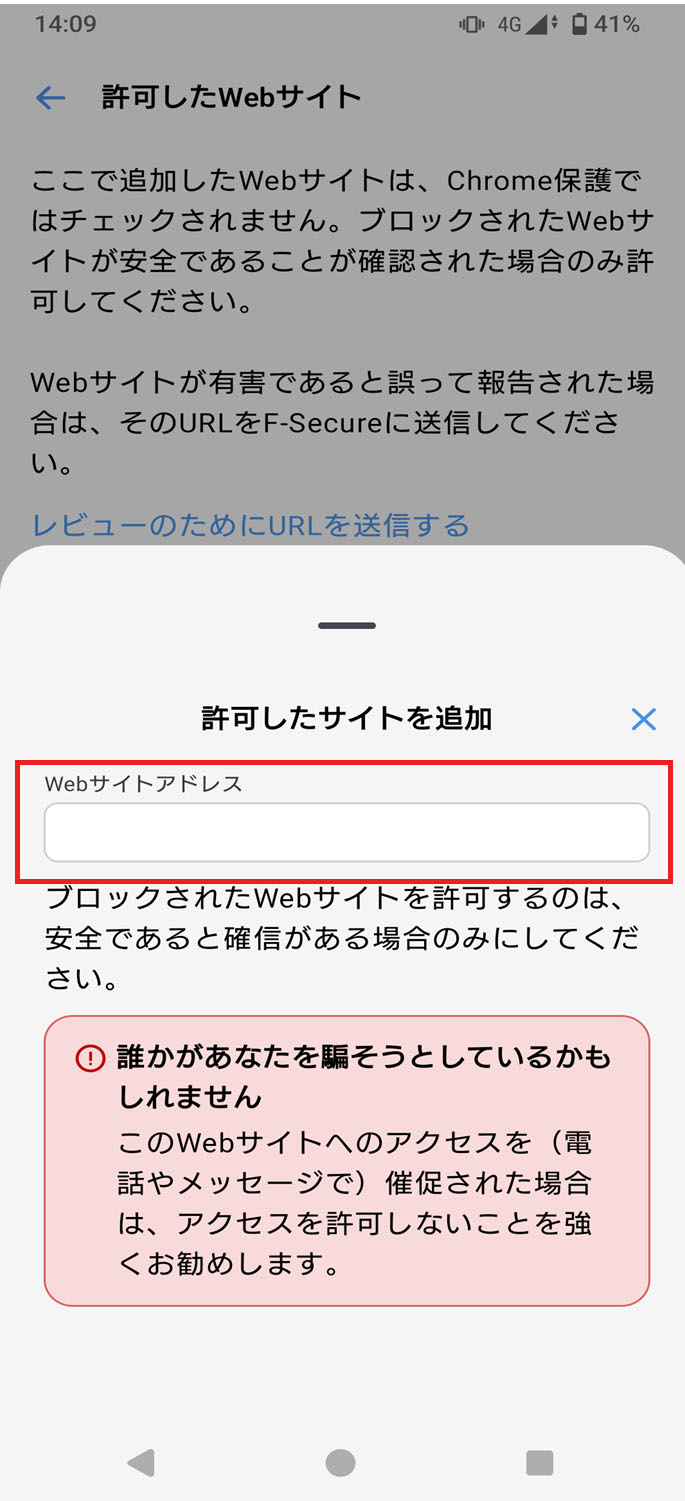Tap the system home button
The height and width of the screenshot is (1501, 685).
coord(340,1463)
